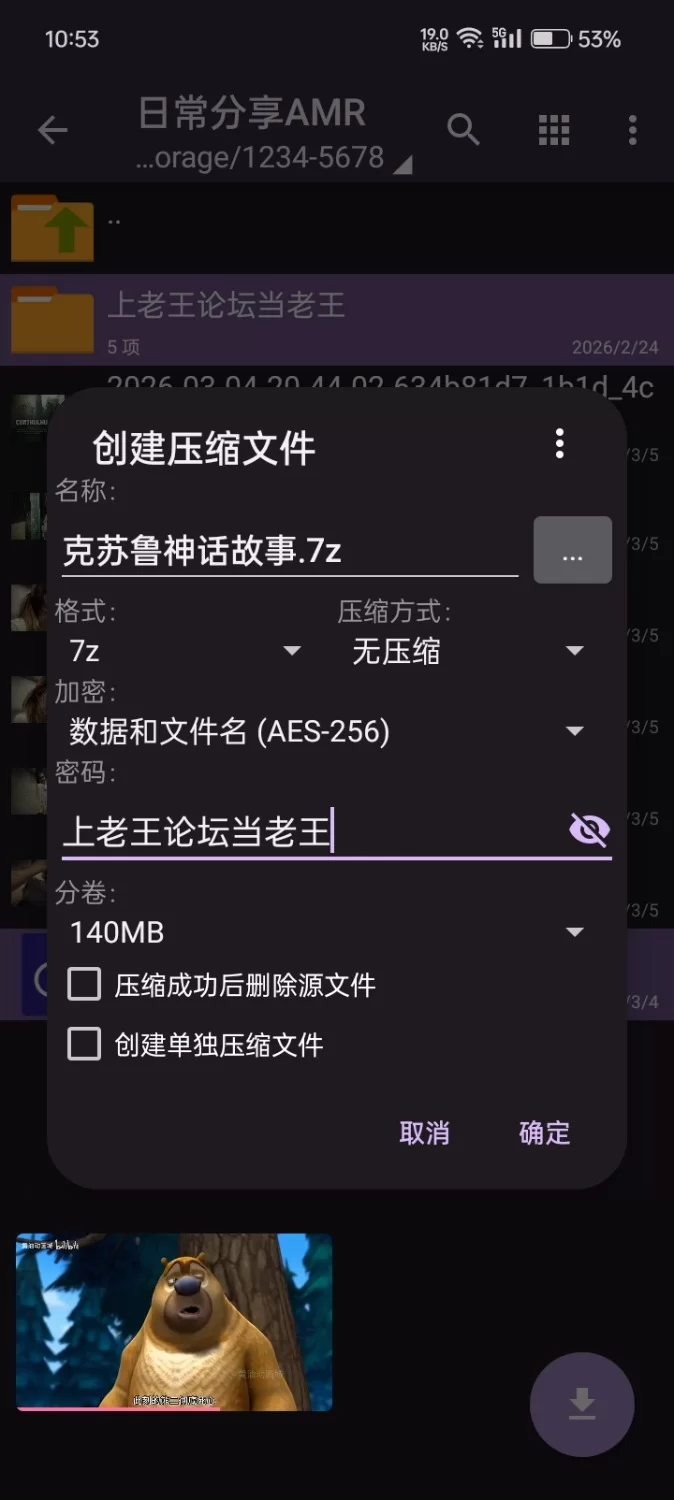Open the 无压缩 compression method dropdown
674x1500 pixels.
[467, 652]
